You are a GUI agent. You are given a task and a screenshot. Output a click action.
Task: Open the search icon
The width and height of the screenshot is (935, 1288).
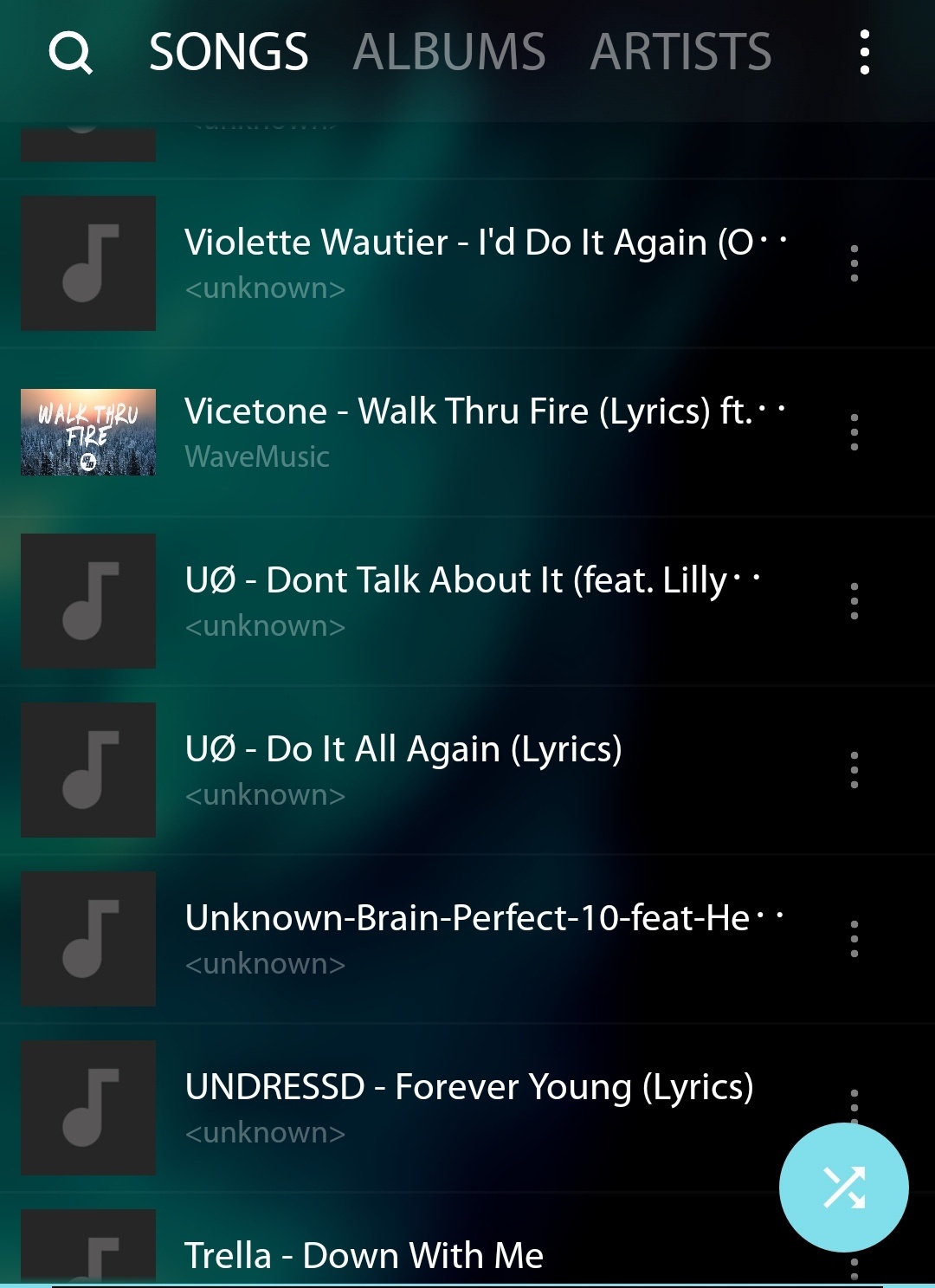[70, 54]
